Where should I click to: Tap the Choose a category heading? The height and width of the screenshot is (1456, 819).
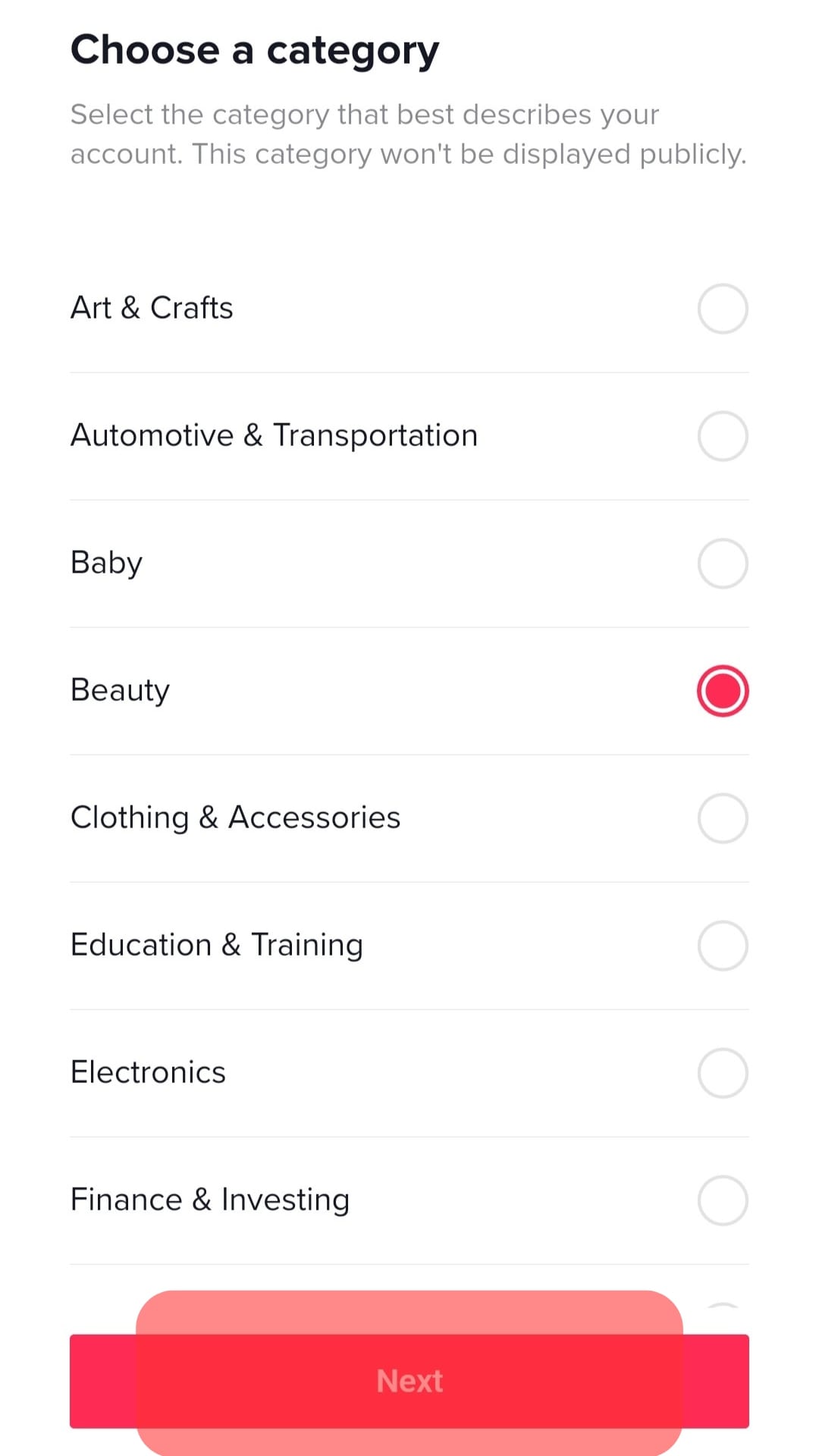point(254,49)
